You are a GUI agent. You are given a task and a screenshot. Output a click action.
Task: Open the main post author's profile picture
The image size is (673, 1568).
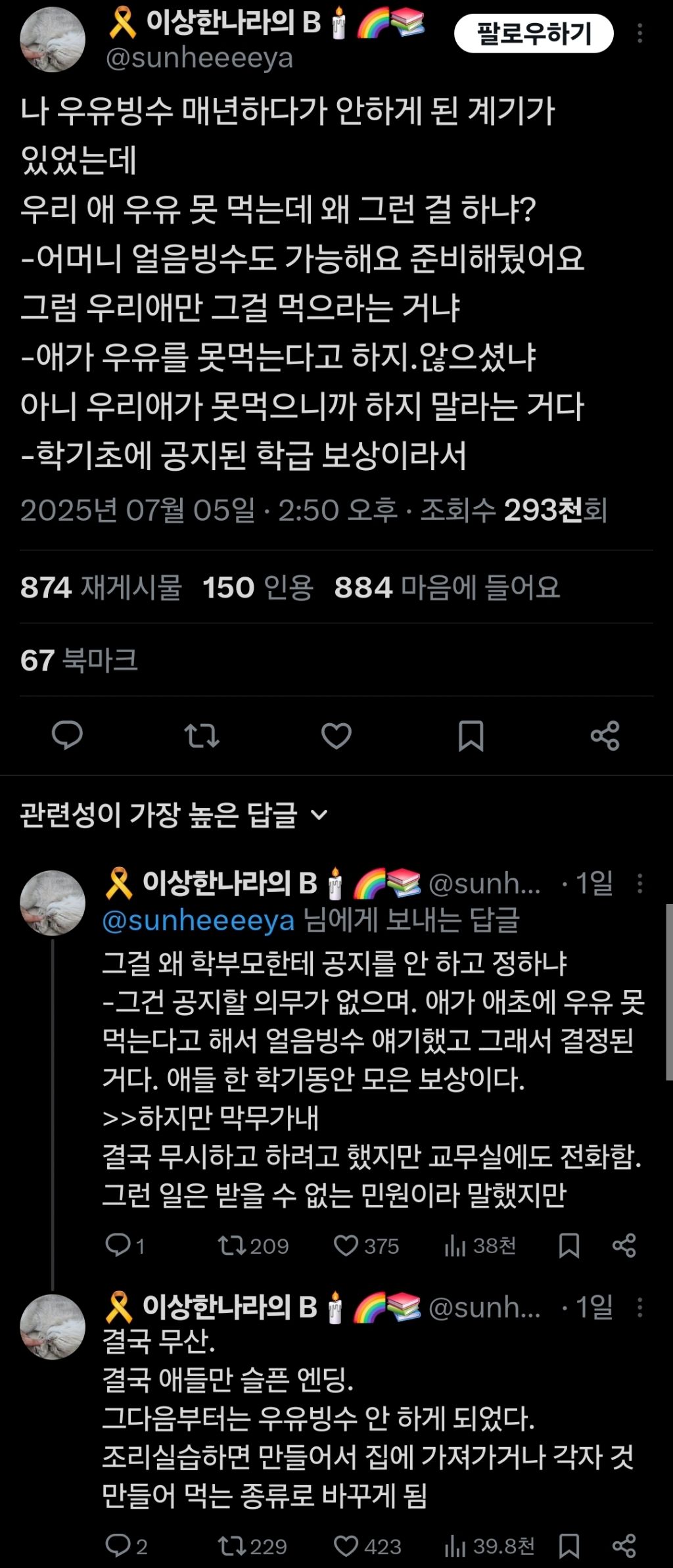(53, 39)
